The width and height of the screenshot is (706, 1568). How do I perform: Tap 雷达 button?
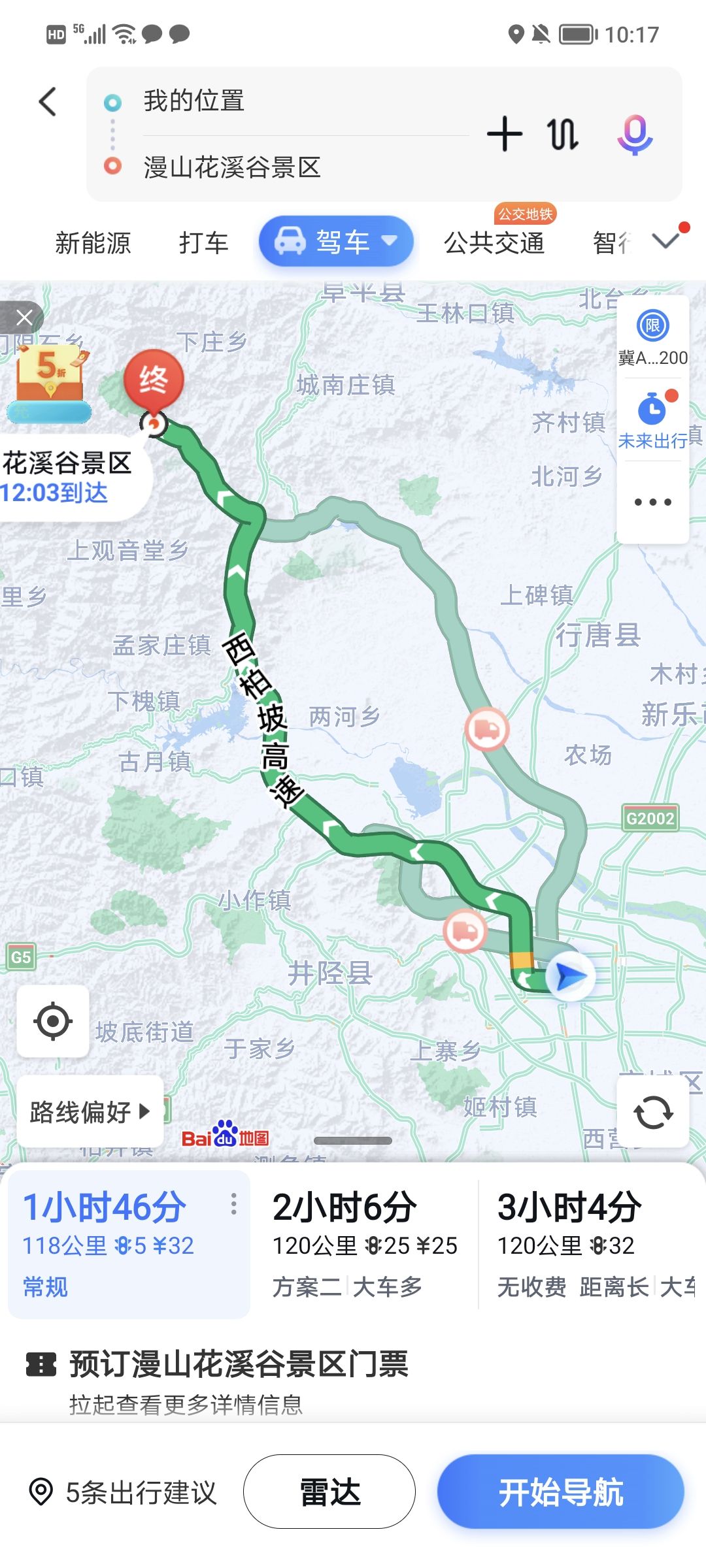329,1492
